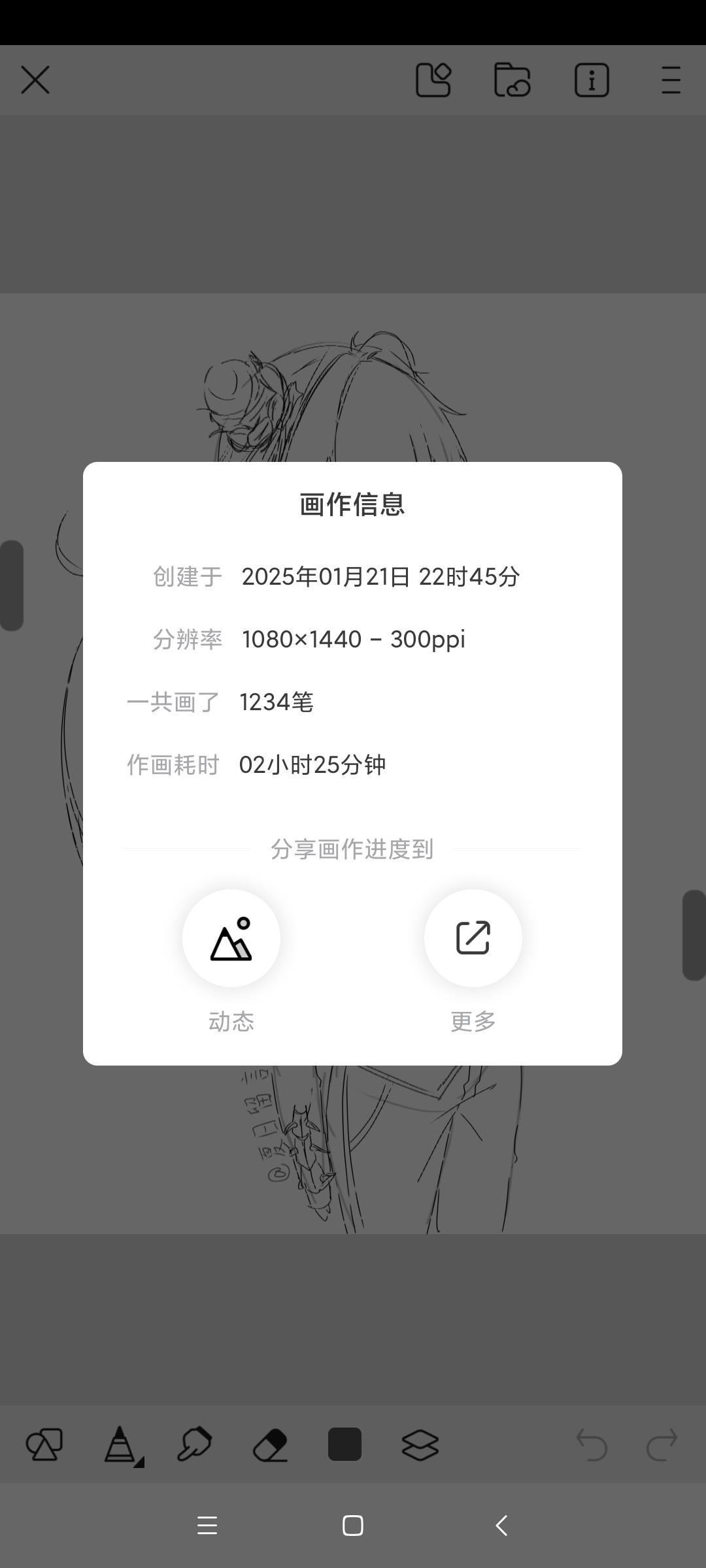This screenshot has width=706, height=1568.
Task: Tap the Android back navigation button
Action: click(x=500, y=1526)
